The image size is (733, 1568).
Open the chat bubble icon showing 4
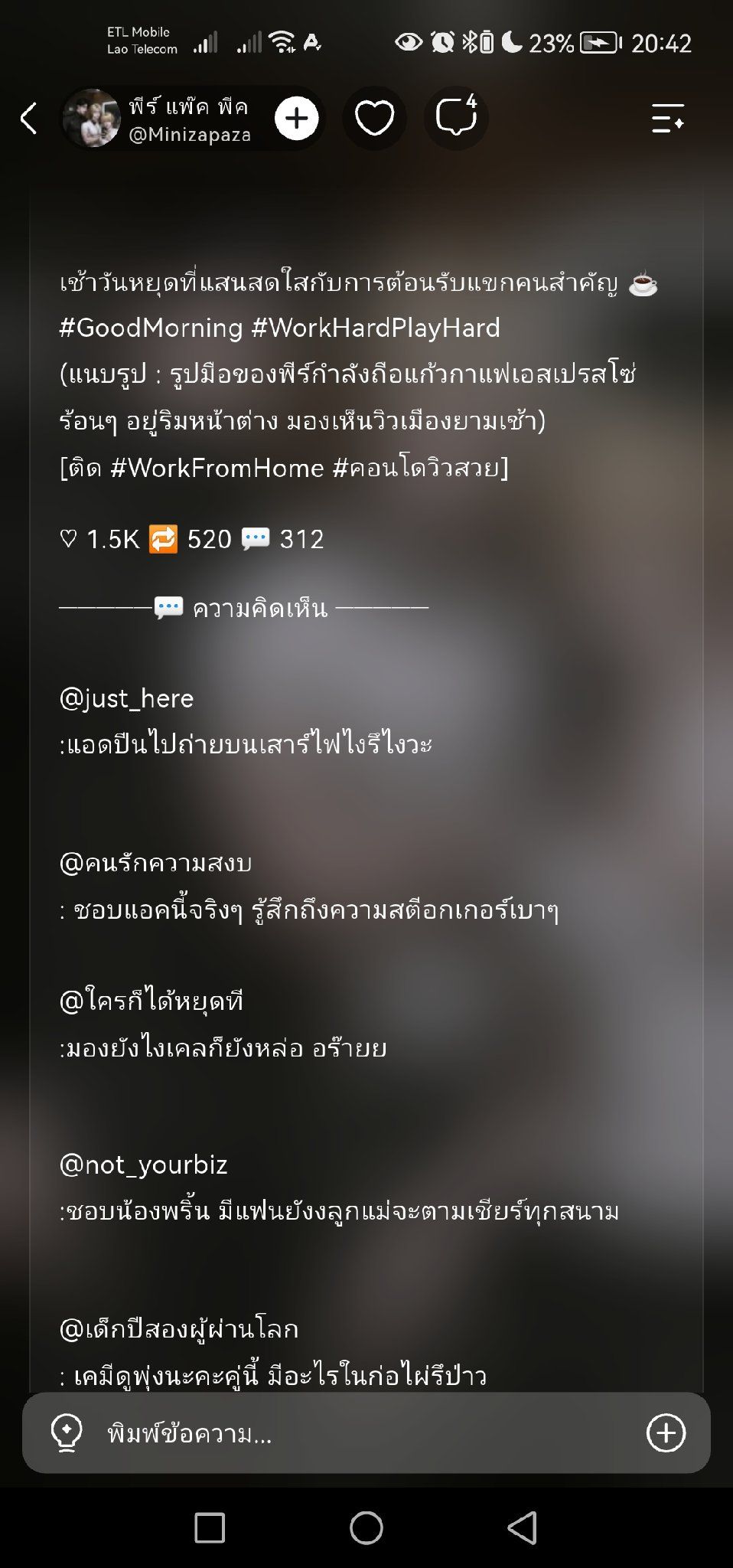457,118
